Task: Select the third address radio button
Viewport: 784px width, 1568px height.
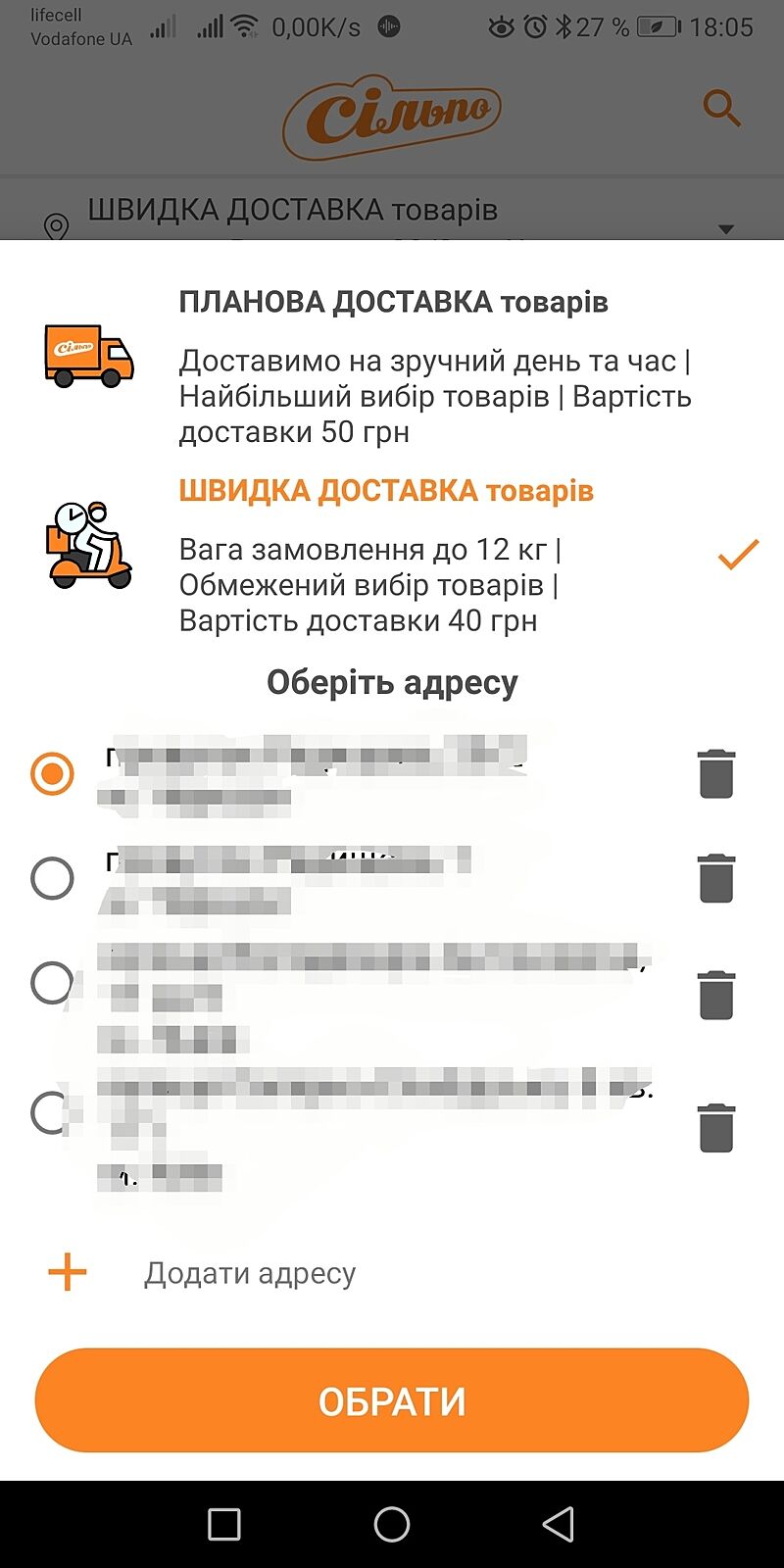Action: point(52,983)
